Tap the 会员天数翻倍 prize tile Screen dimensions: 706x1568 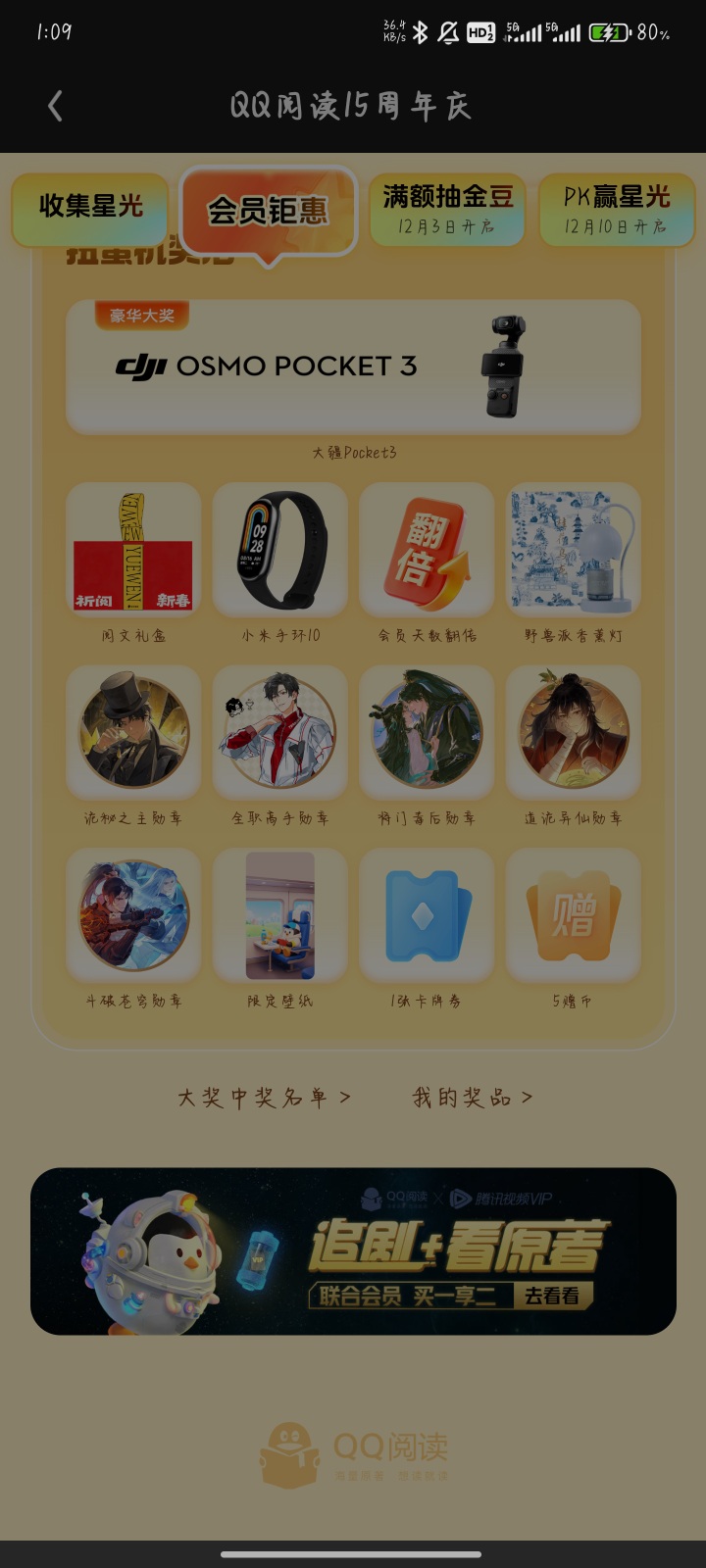(427, 551)
